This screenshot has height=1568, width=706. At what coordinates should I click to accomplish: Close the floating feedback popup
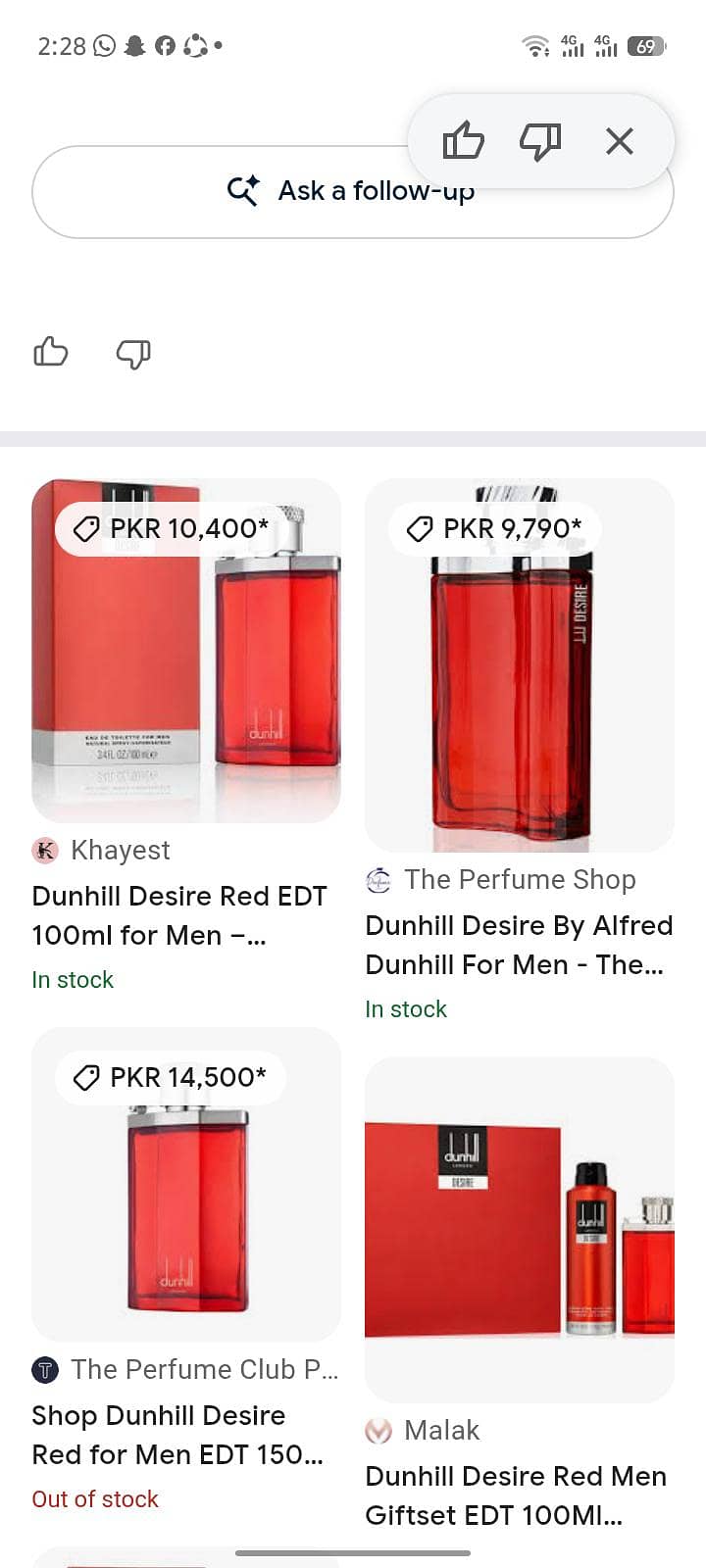[x=619, y=141]
